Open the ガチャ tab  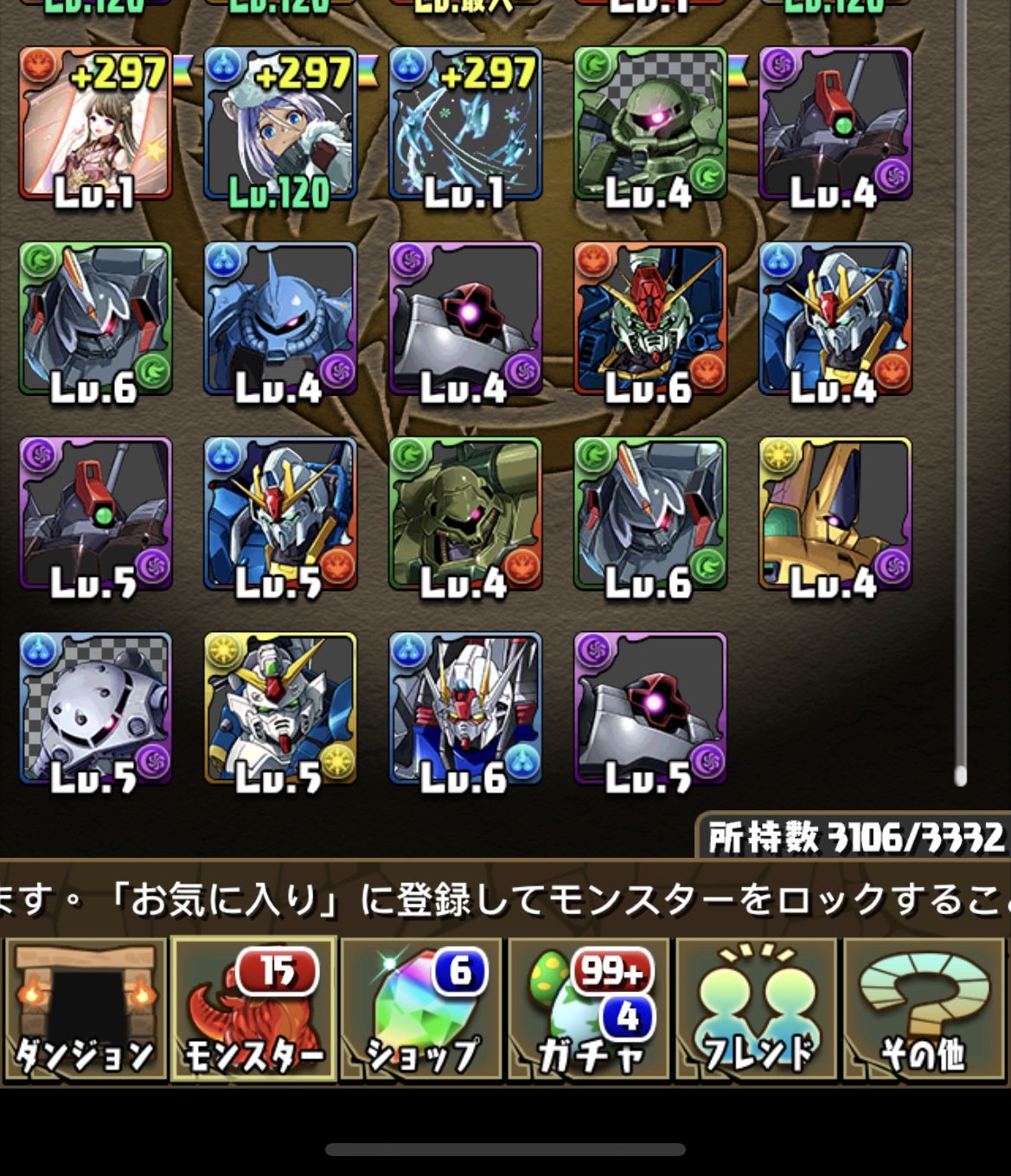coord(589,1009)
